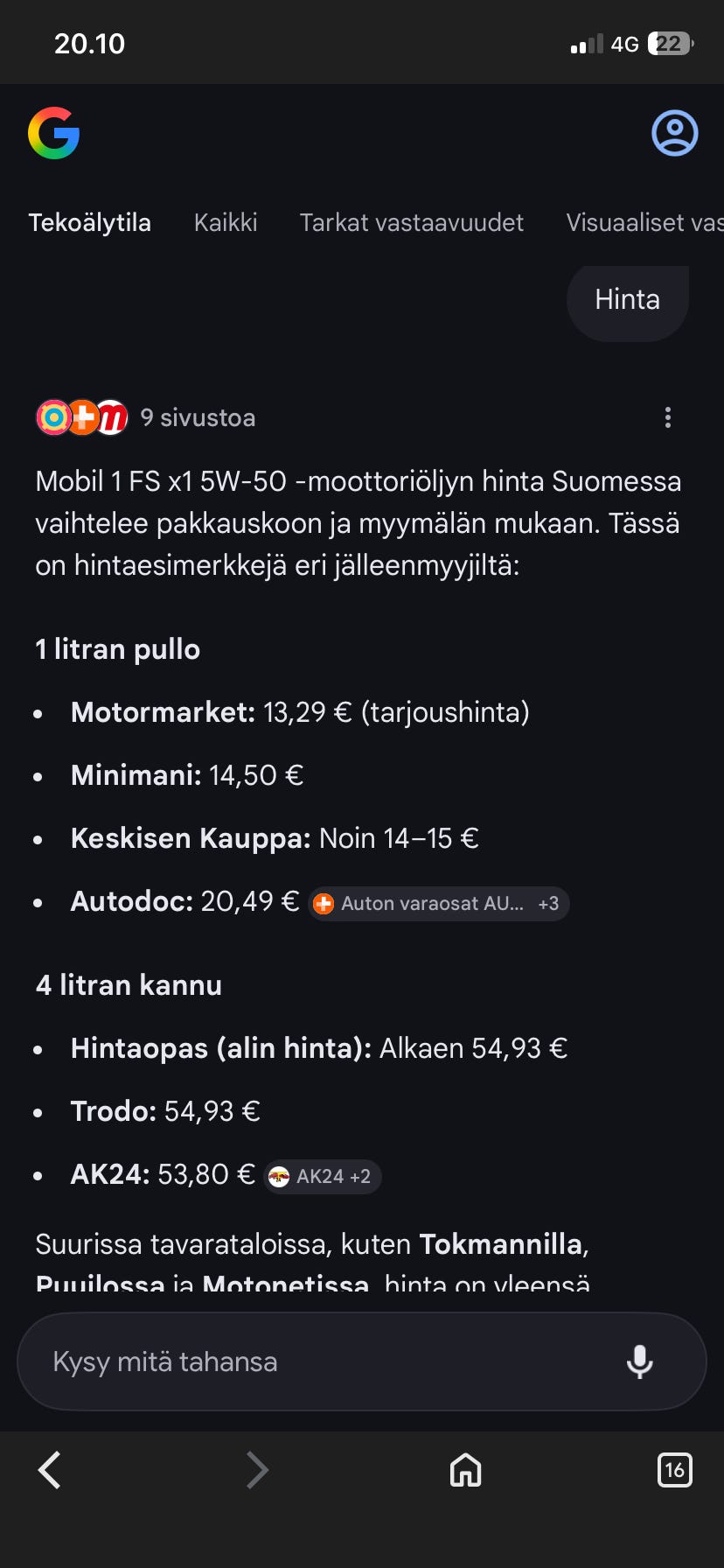The image size is (724, 1568).
Task: Go back using the back arrow
Action: (49, 1470)
